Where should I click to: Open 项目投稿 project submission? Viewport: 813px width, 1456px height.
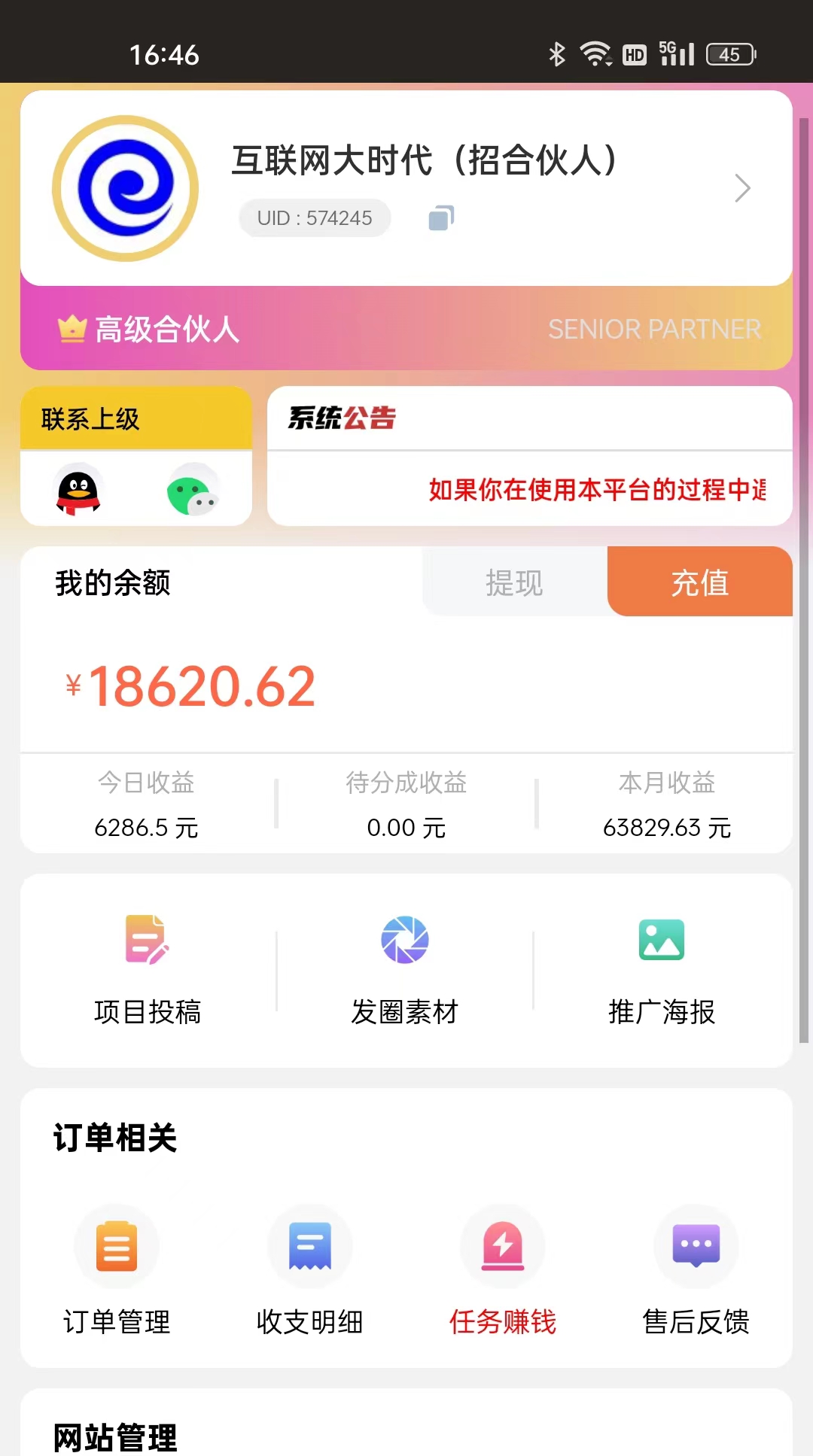pos(148,969)
